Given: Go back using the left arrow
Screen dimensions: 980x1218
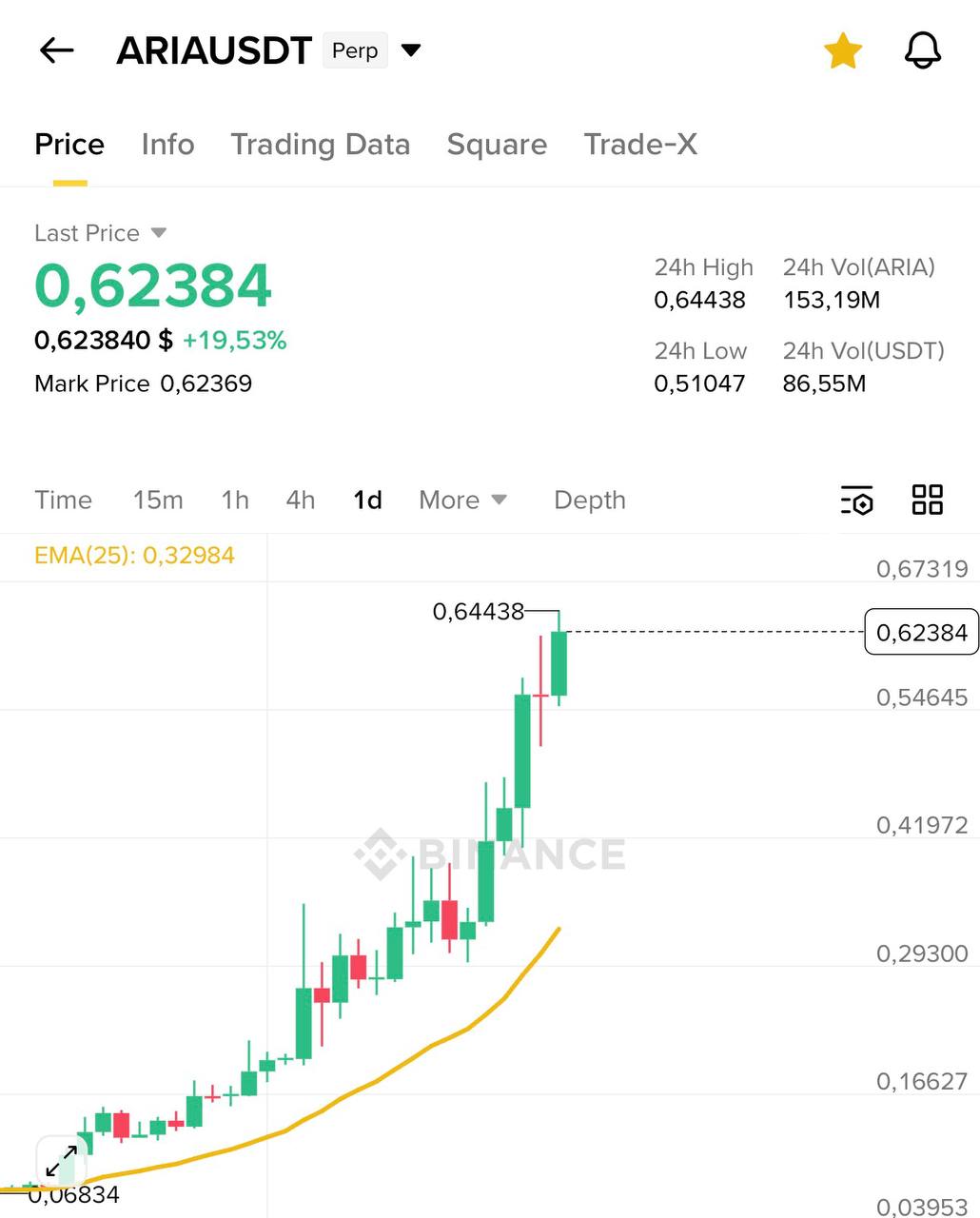Looking at the screenshot, I should (56, 50).
